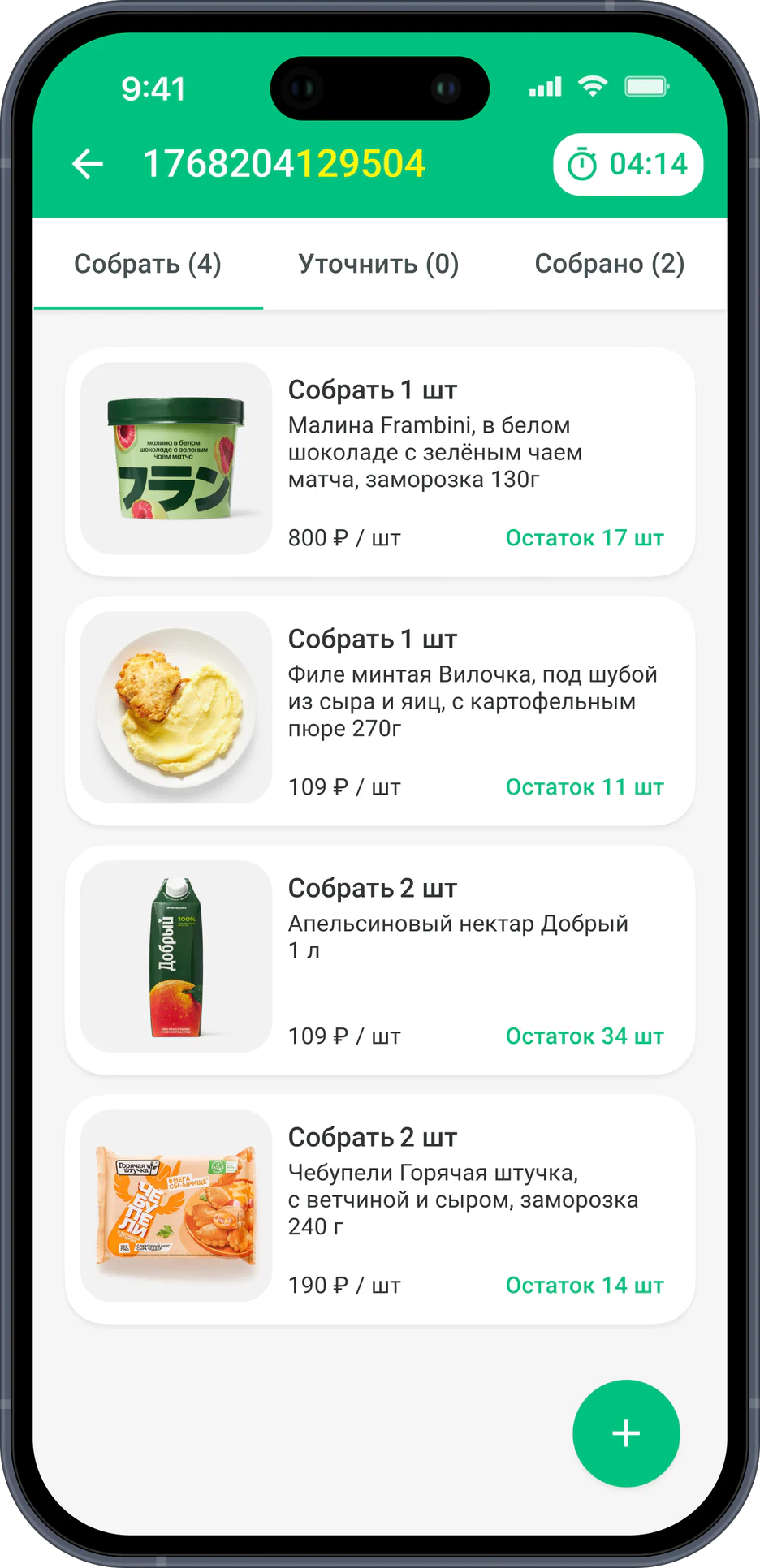
Task: Go back using the arrow icon
Action: pos(88,165)
